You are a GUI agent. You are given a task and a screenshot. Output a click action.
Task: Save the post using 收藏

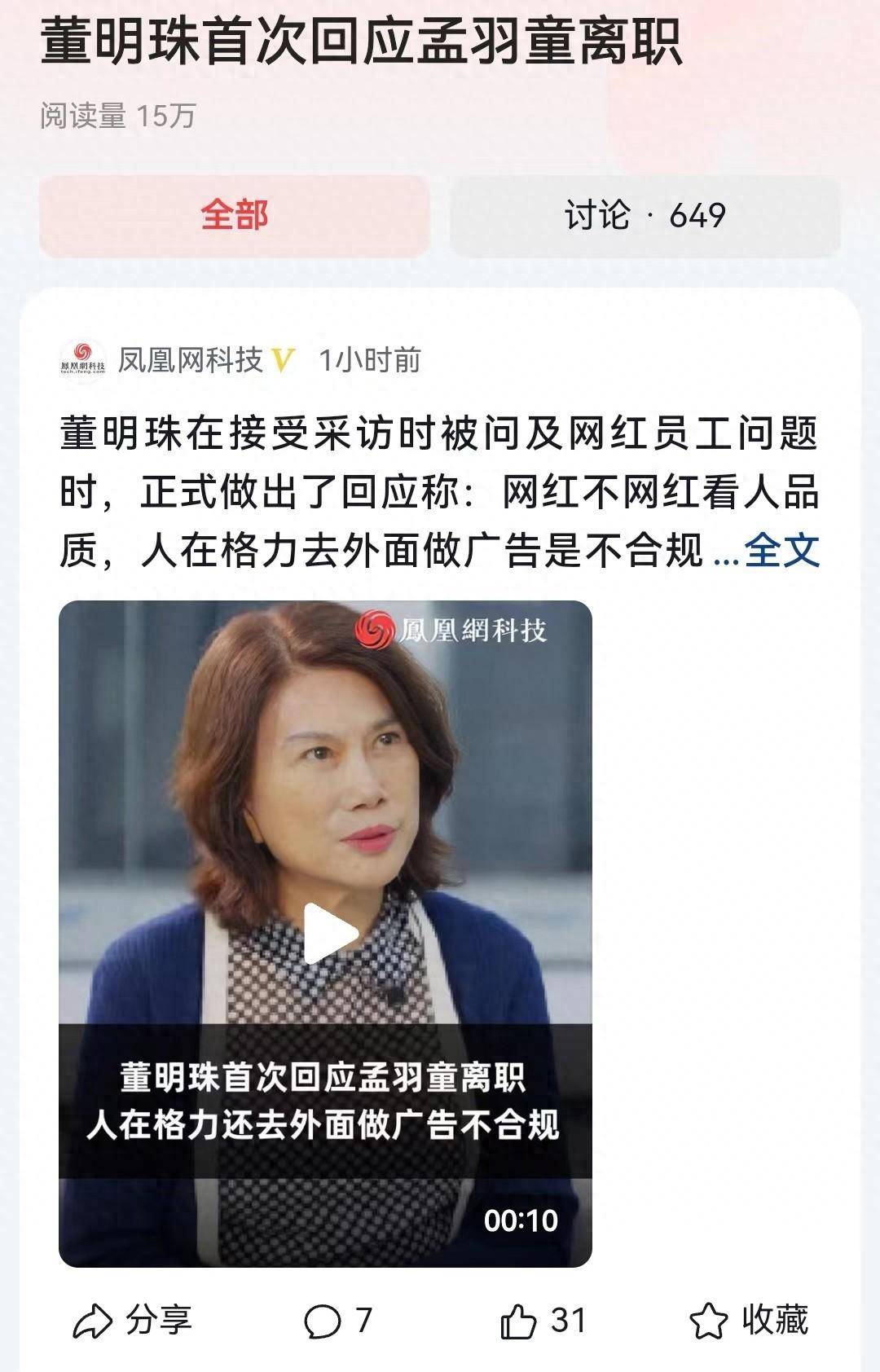click(749, 1321)
